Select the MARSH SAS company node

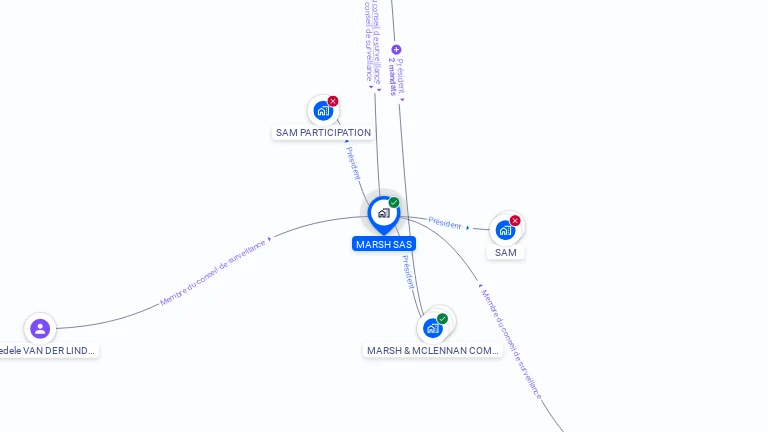tap(383, 213)
